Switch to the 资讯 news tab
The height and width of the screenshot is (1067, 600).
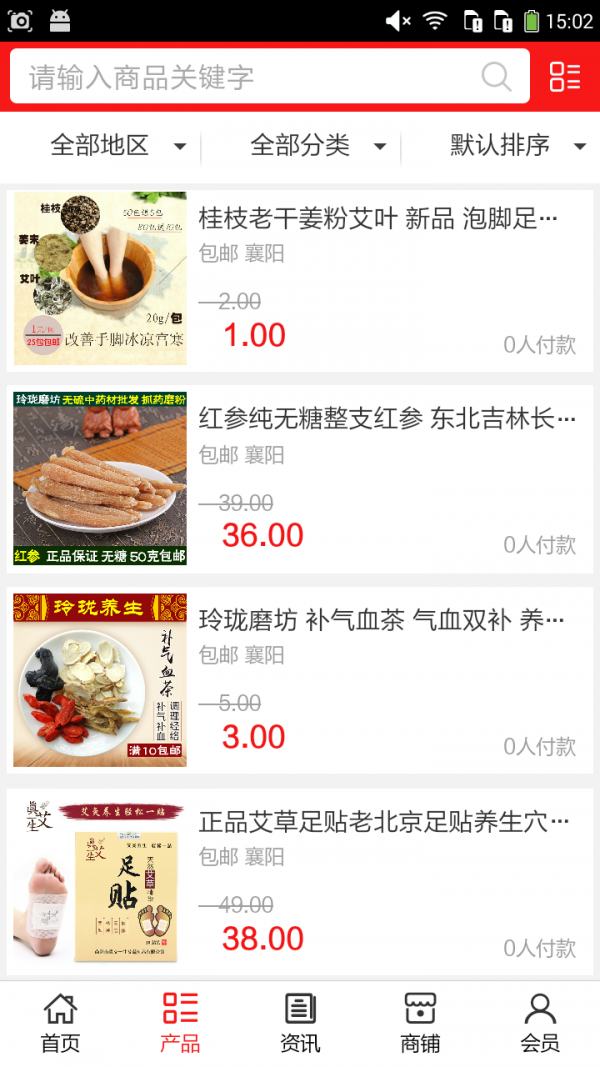coord(300,1023)
